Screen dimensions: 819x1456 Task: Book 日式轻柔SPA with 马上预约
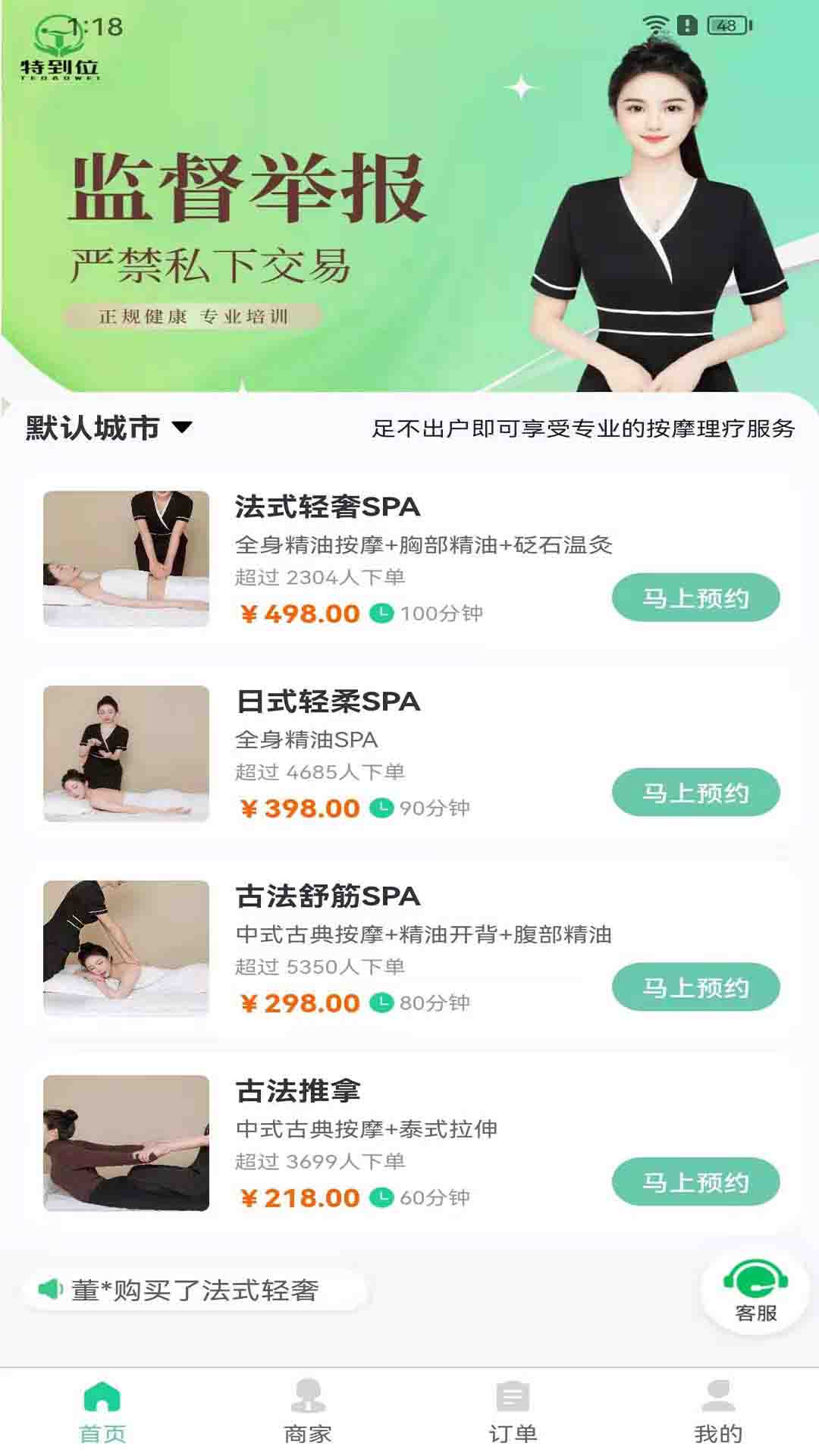pyautogui.click(x=695, y=792)
